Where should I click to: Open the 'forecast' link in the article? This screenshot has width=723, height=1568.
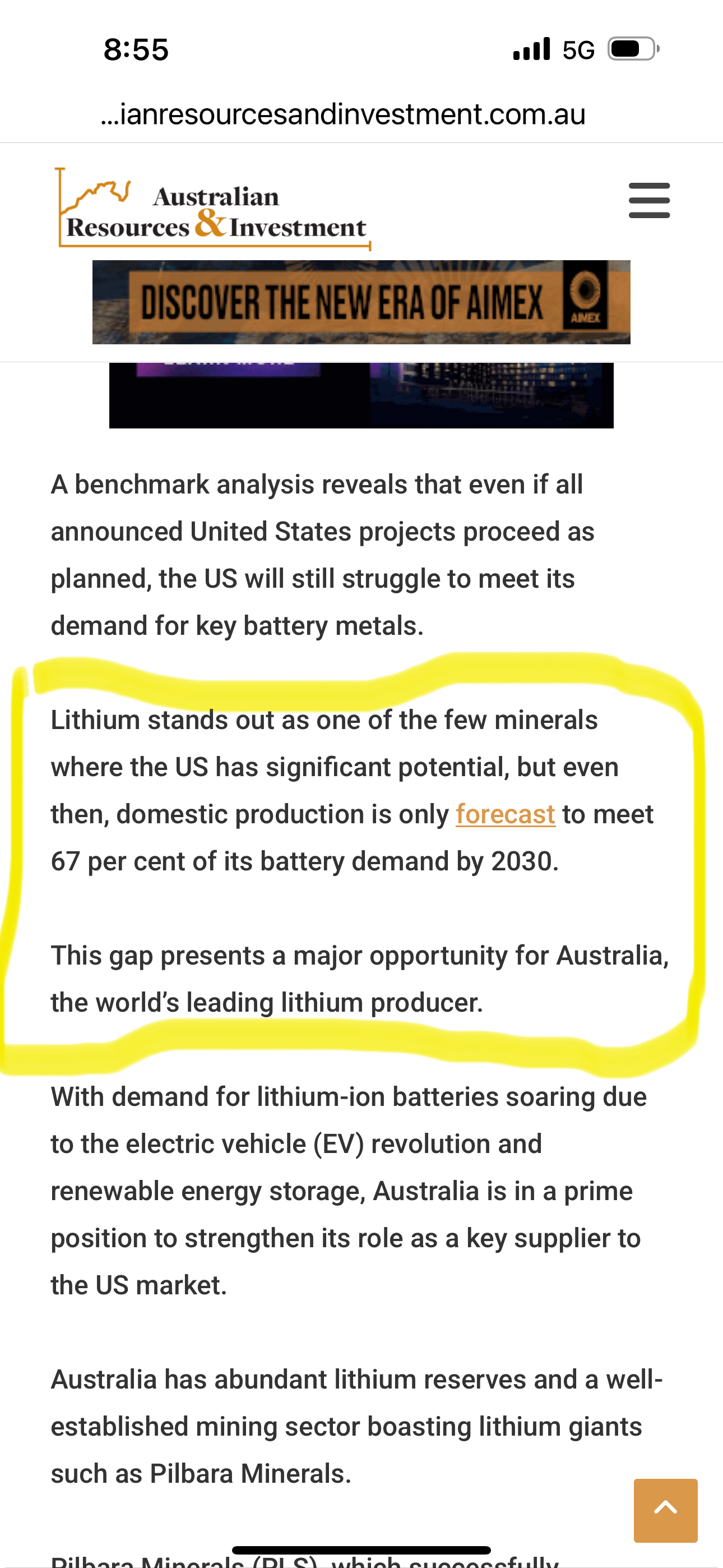[505, 814]
